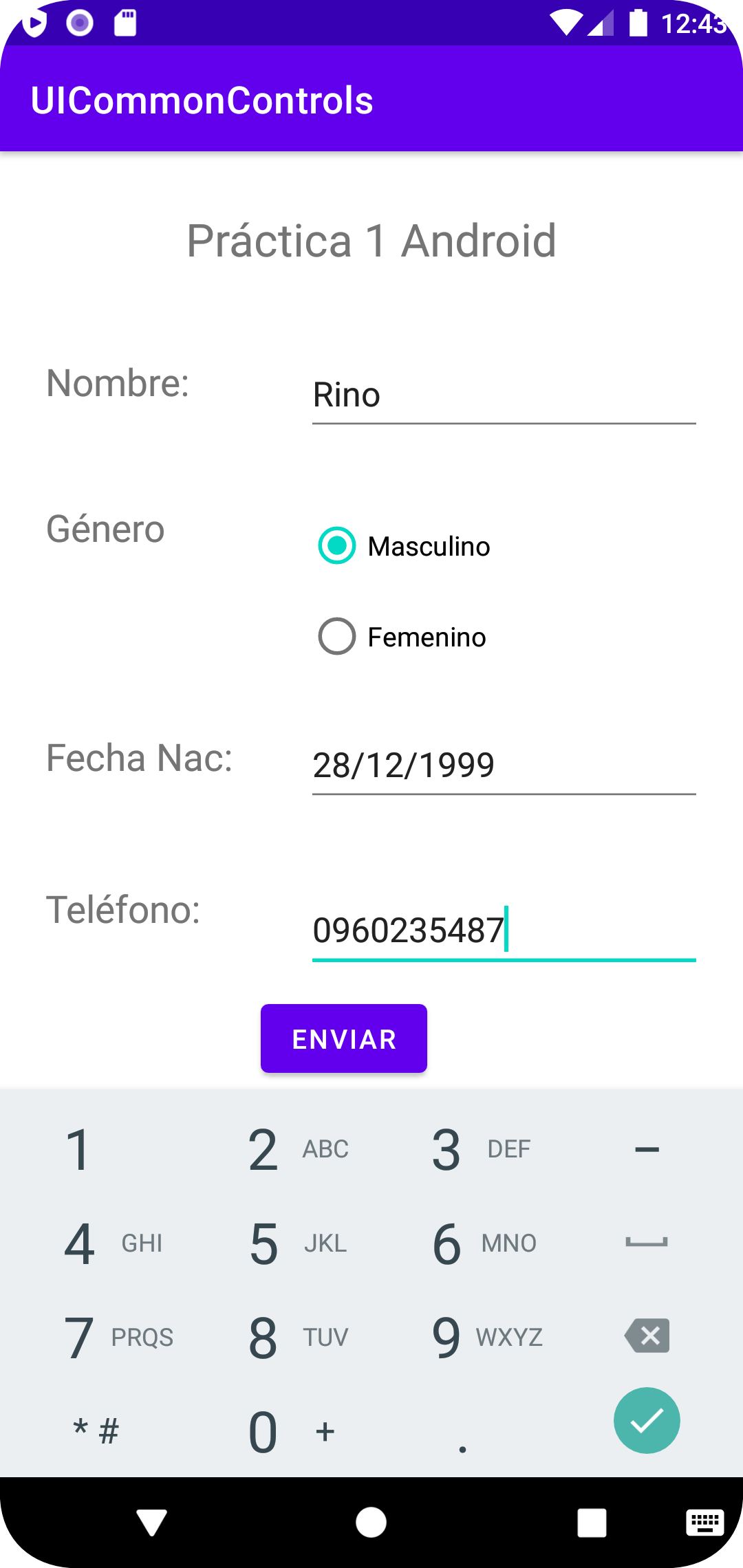Hide keyboard using the navigation back button

point(151,1523)
